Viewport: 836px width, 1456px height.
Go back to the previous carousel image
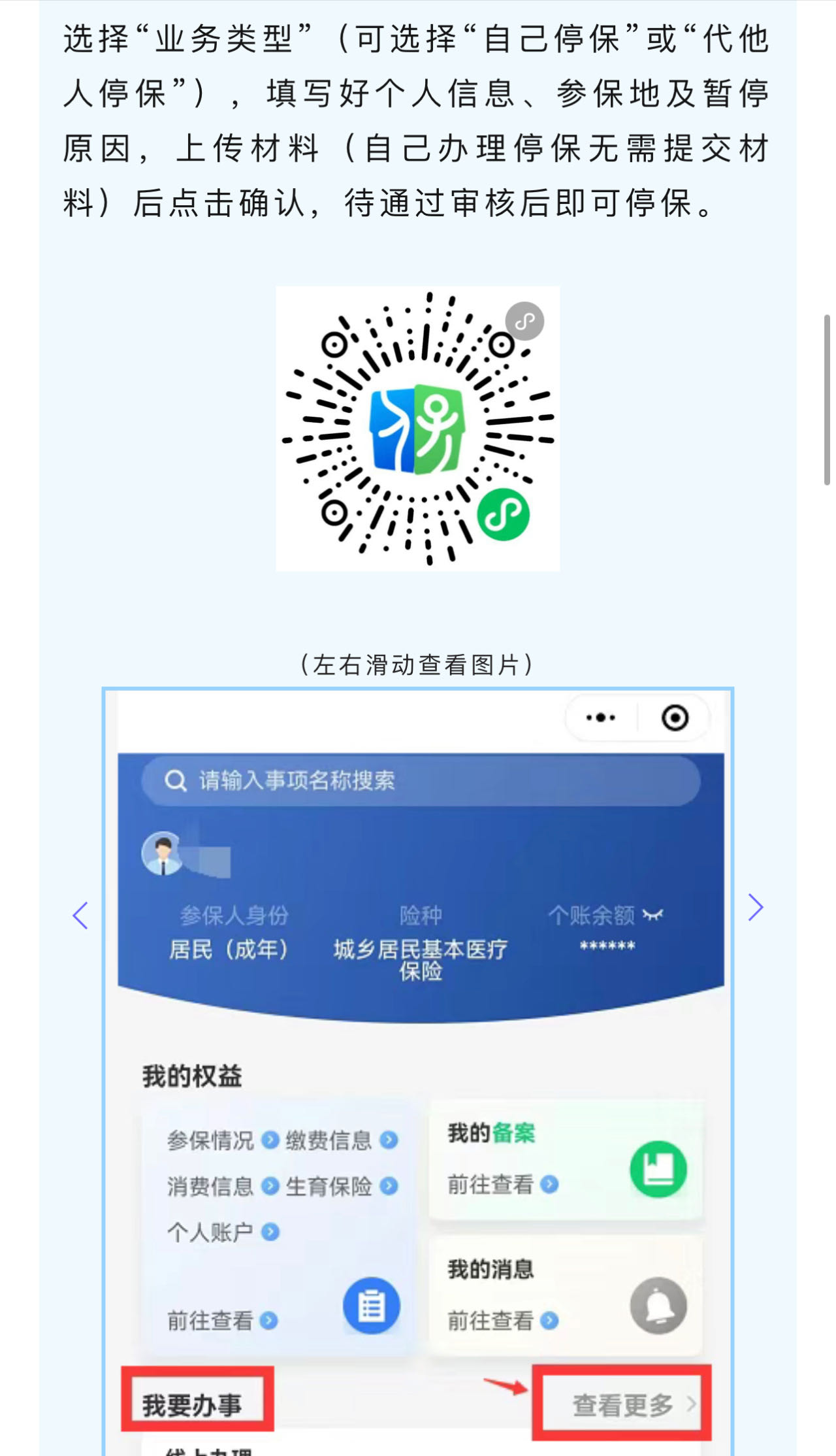(x=80, y=916)
